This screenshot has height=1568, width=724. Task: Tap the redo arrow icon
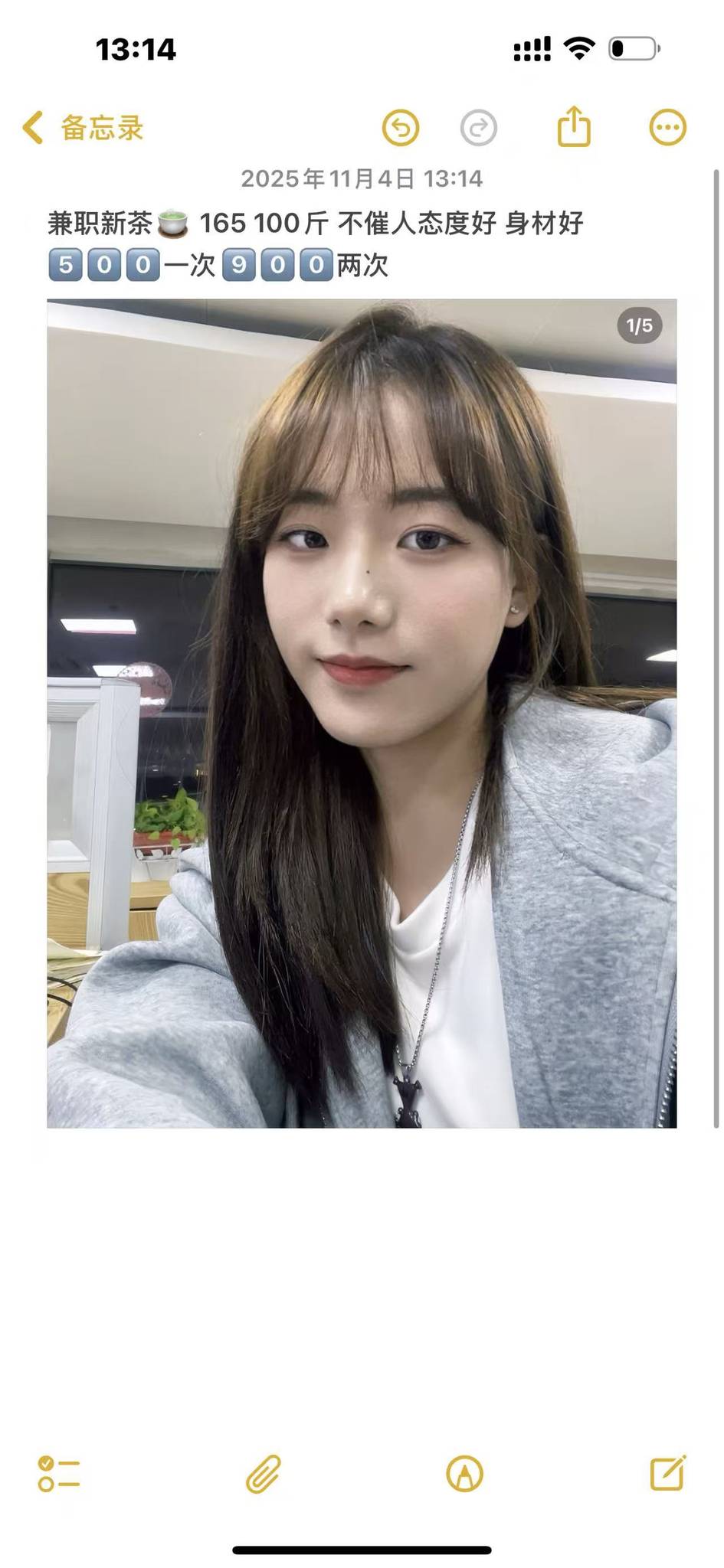tap(479, 128)
